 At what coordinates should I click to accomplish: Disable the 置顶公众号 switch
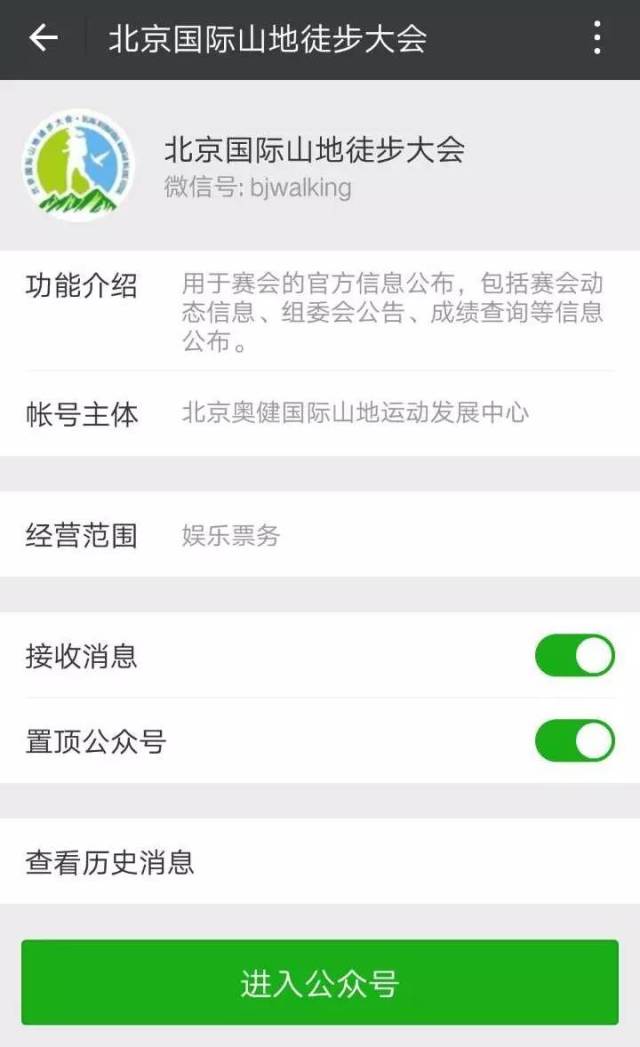[x=575, y=741]
